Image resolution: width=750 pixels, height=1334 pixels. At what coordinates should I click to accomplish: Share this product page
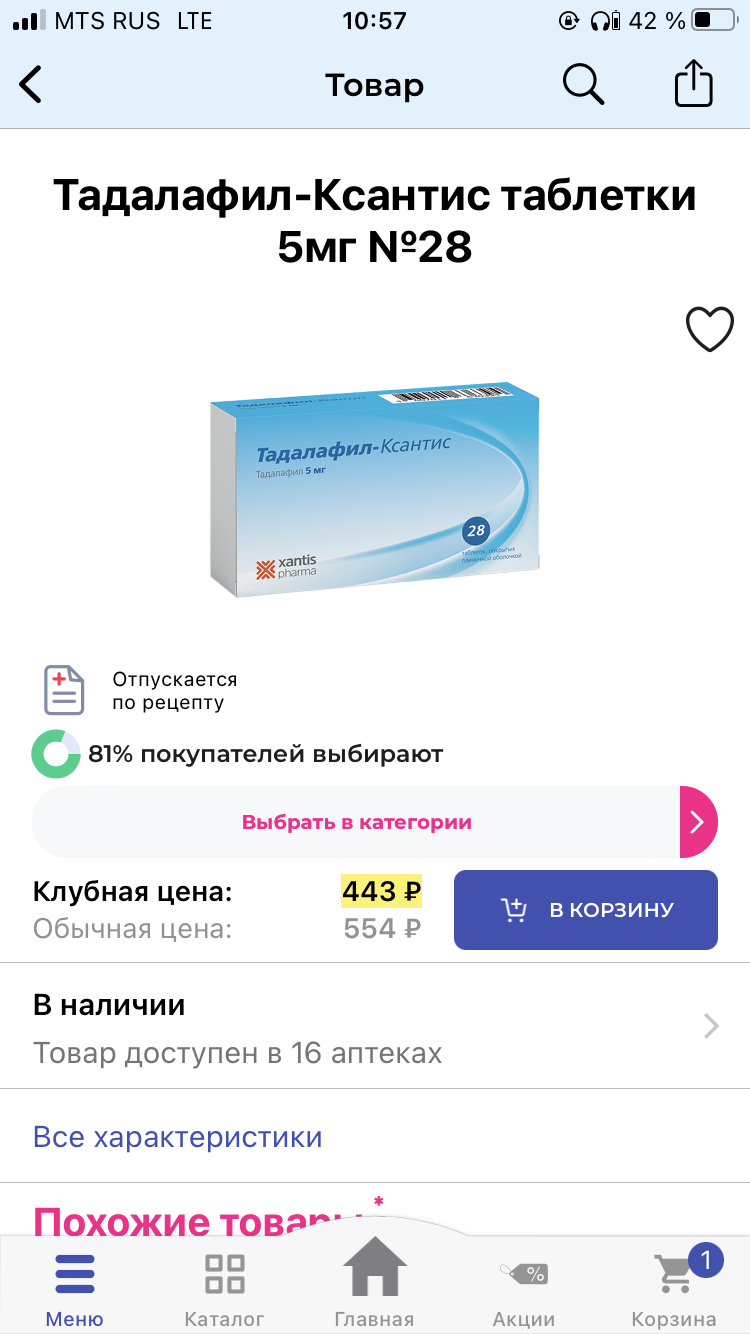[x=694, y=84]
